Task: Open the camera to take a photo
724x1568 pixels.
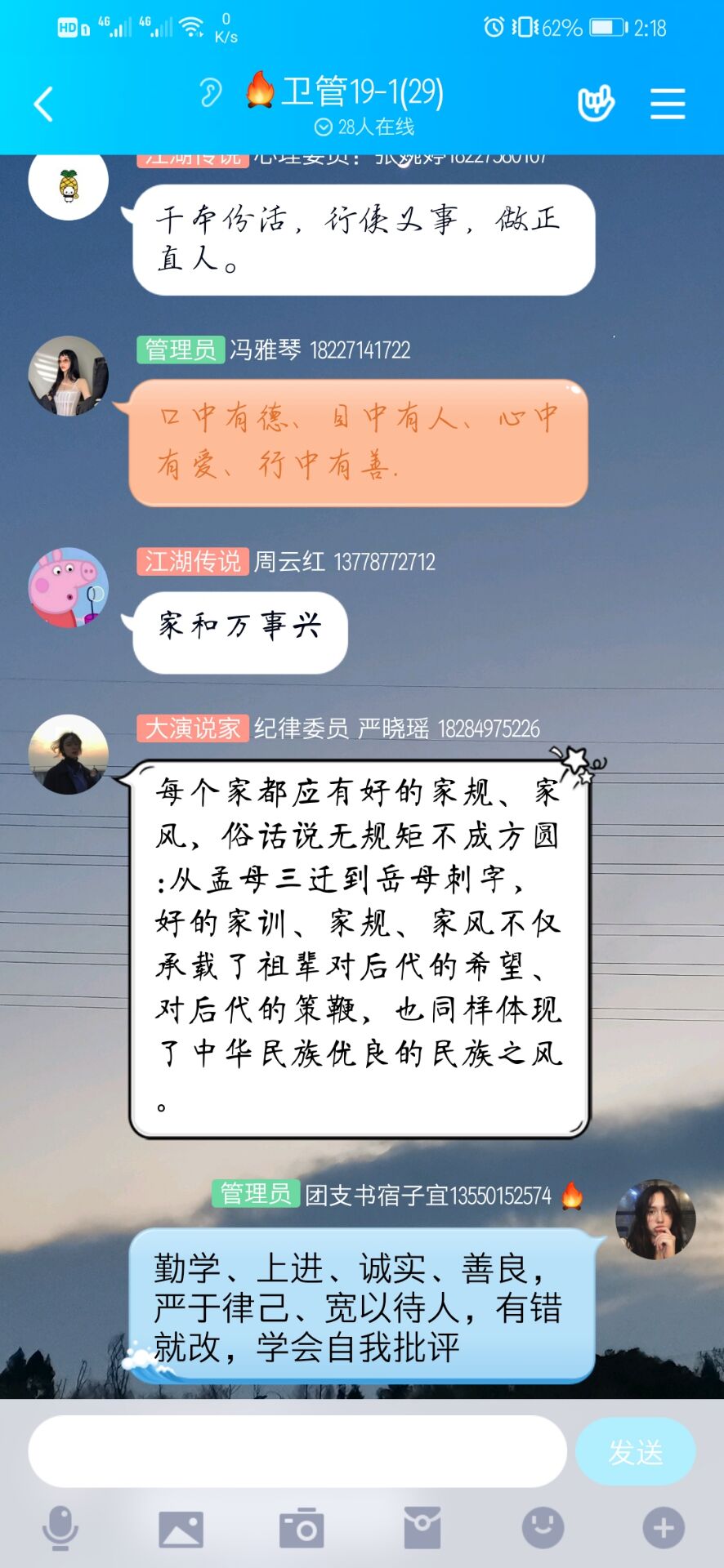Action: (302, 1528)
